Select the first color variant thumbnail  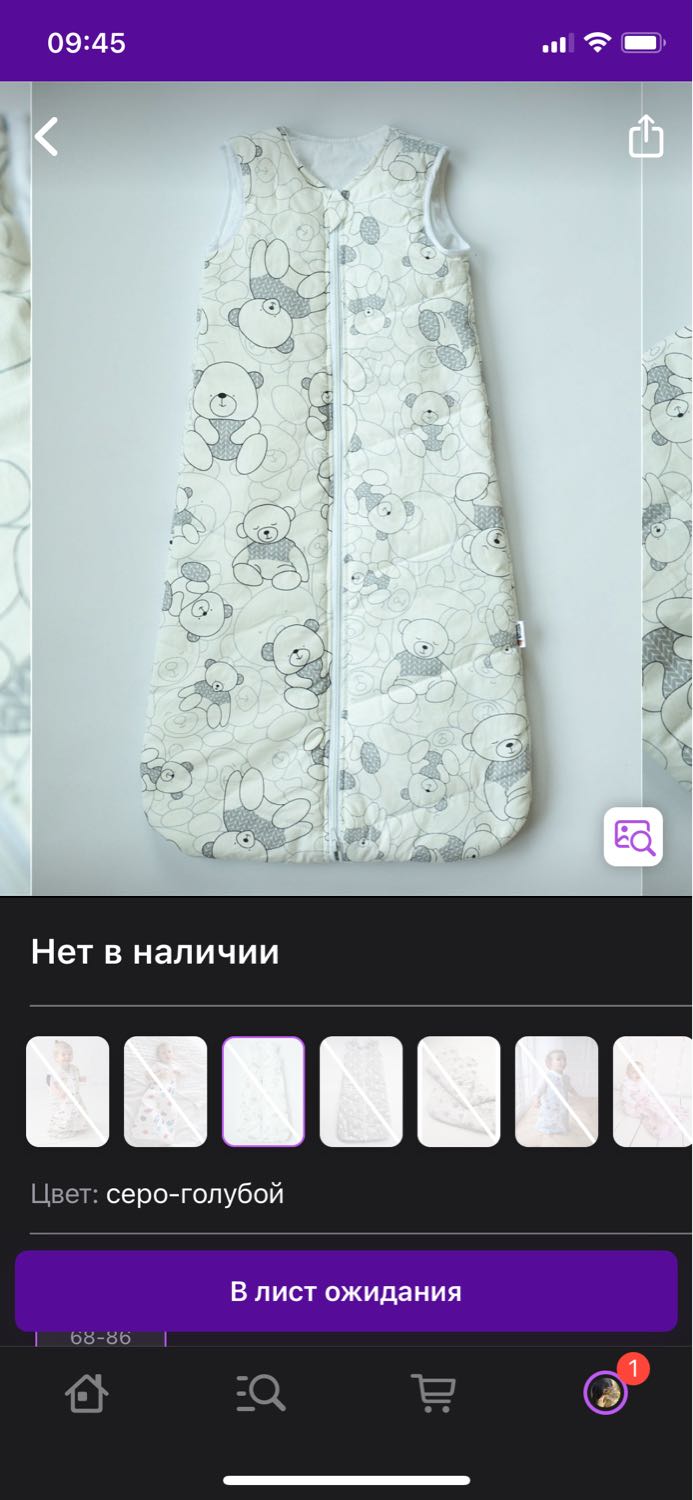(68, 1091)
